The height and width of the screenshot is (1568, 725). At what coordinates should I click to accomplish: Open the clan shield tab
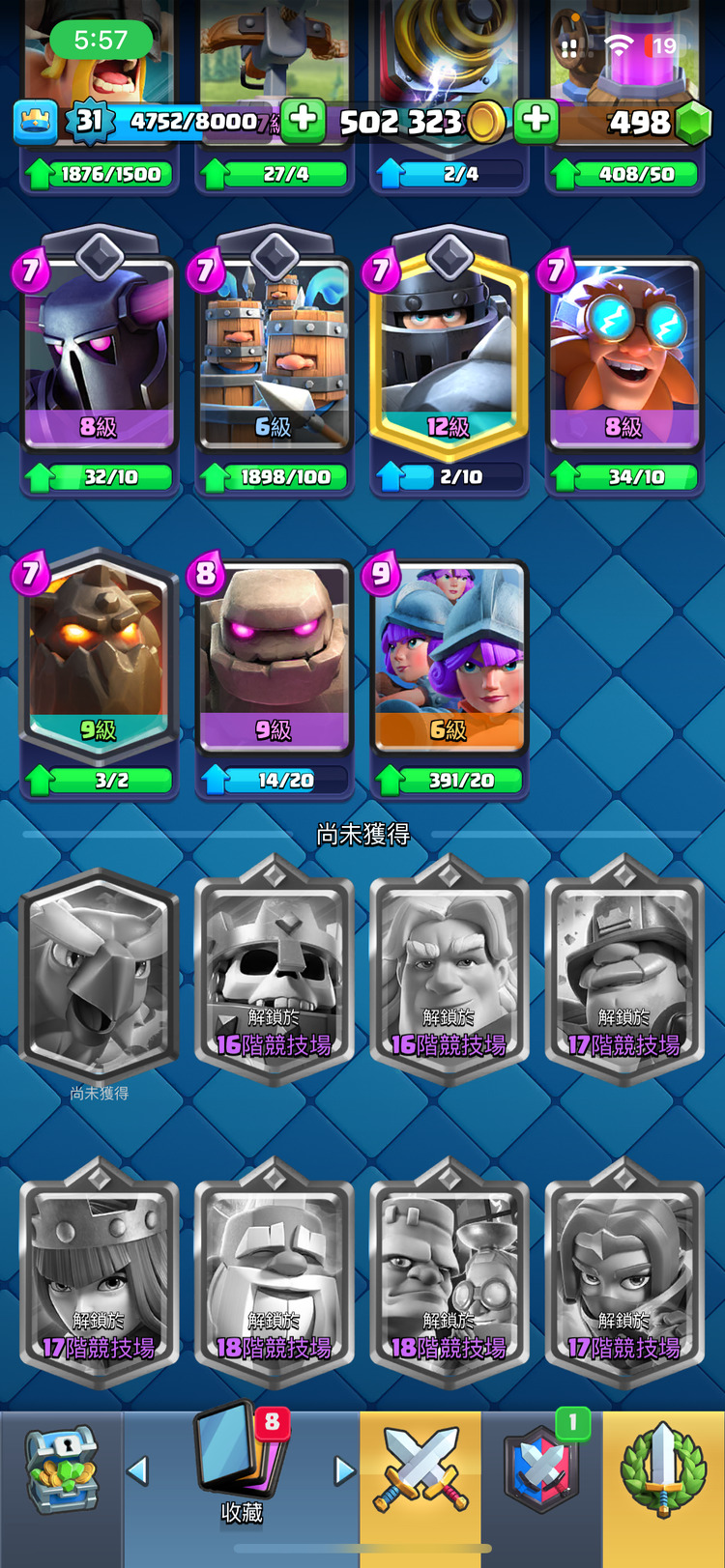tap(541, 1468)
